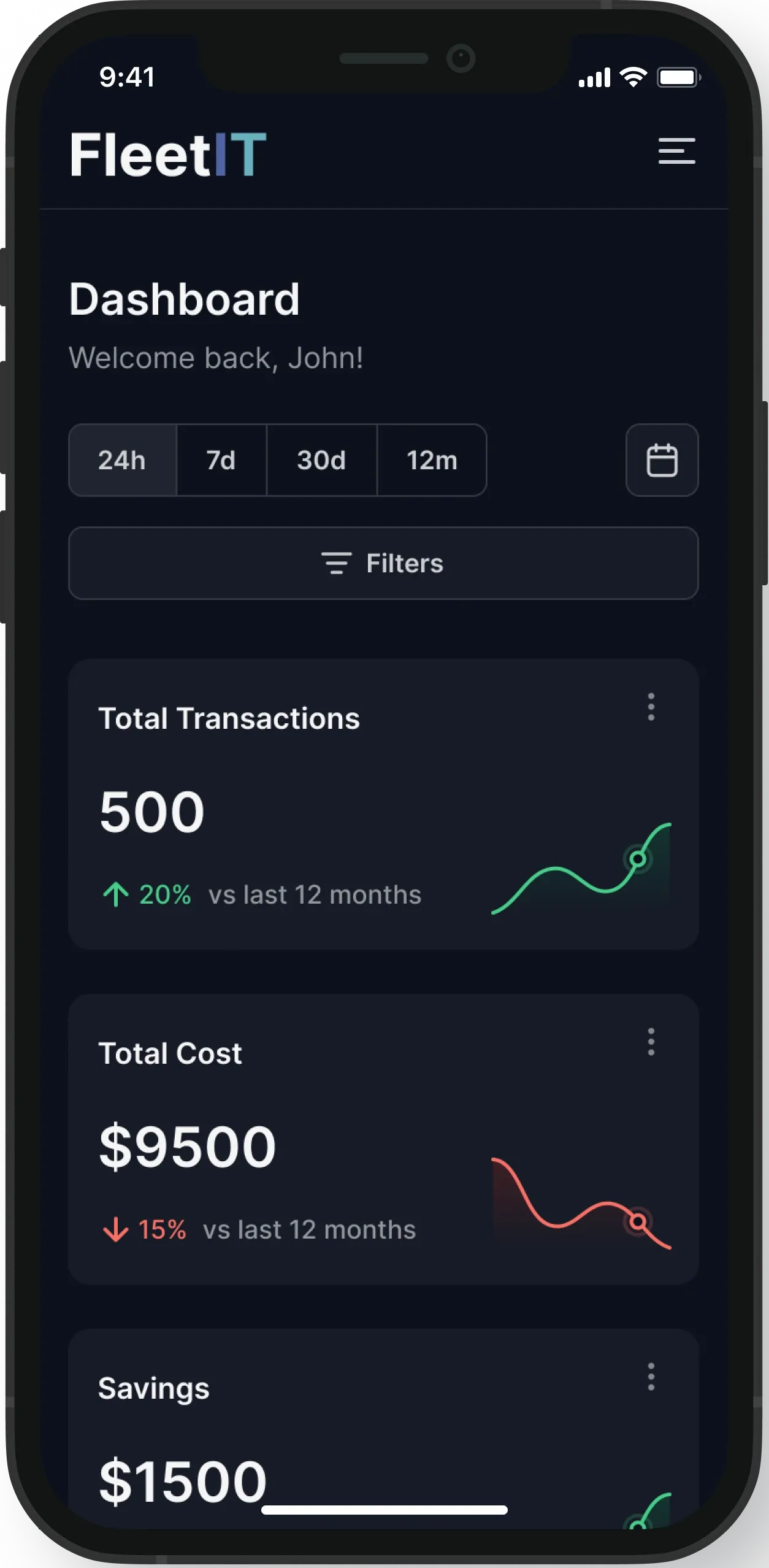Open the calendar date picker

[x=662, y=460]
